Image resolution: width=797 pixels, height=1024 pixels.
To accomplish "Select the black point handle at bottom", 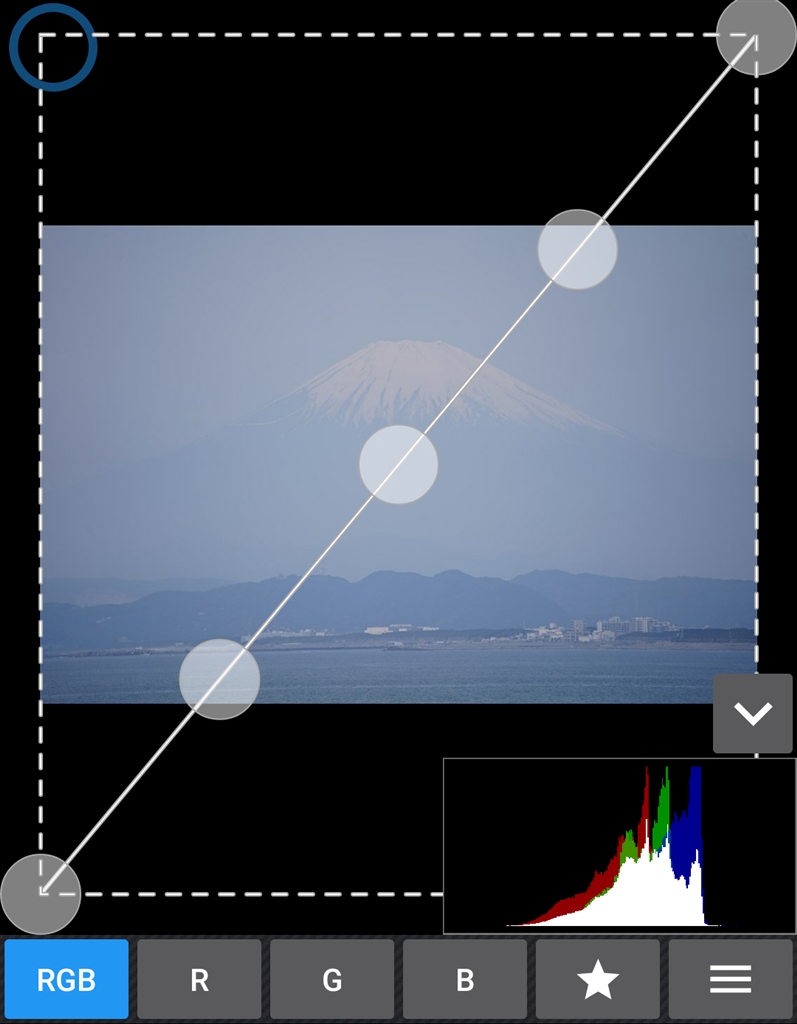I will (40, 894).
